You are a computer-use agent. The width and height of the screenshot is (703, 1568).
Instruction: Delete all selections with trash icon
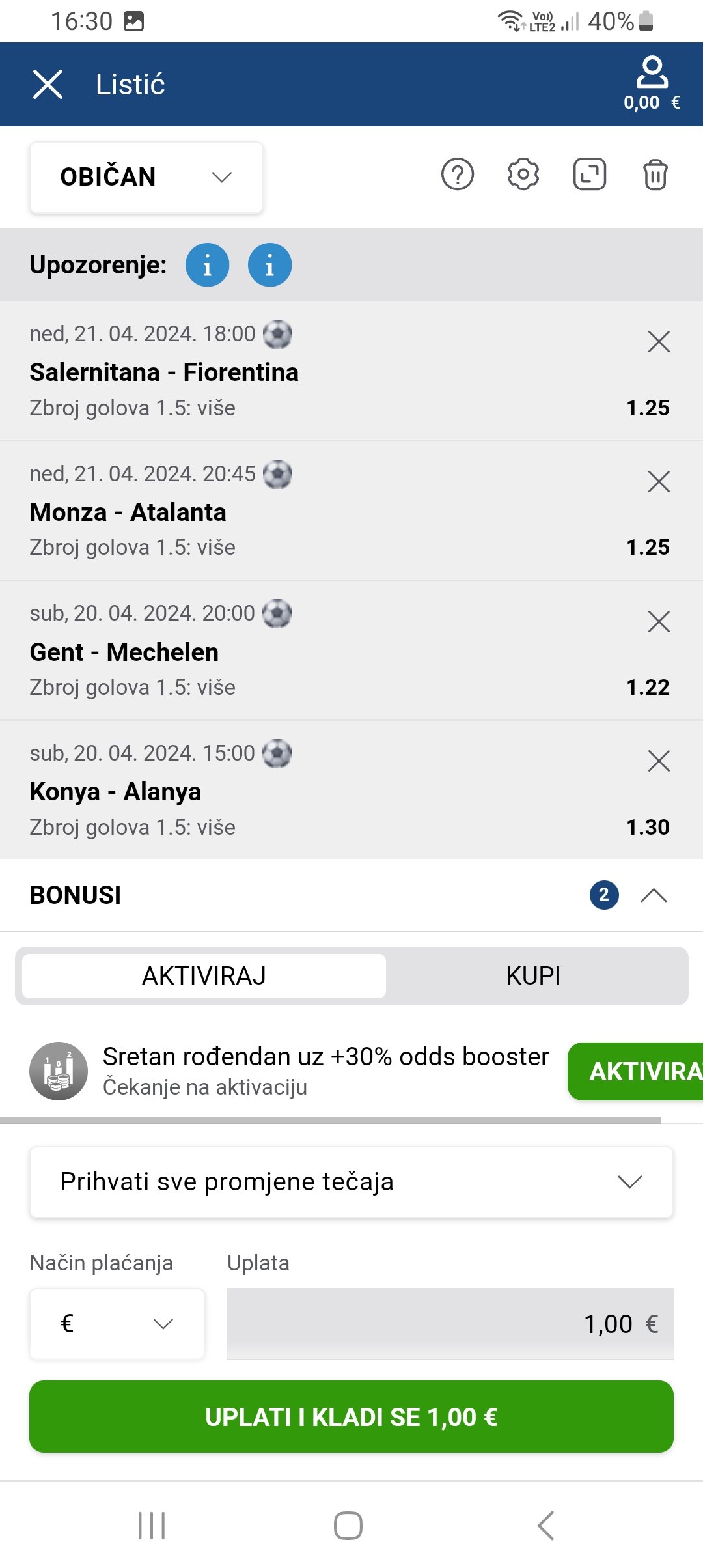[655, 175]
